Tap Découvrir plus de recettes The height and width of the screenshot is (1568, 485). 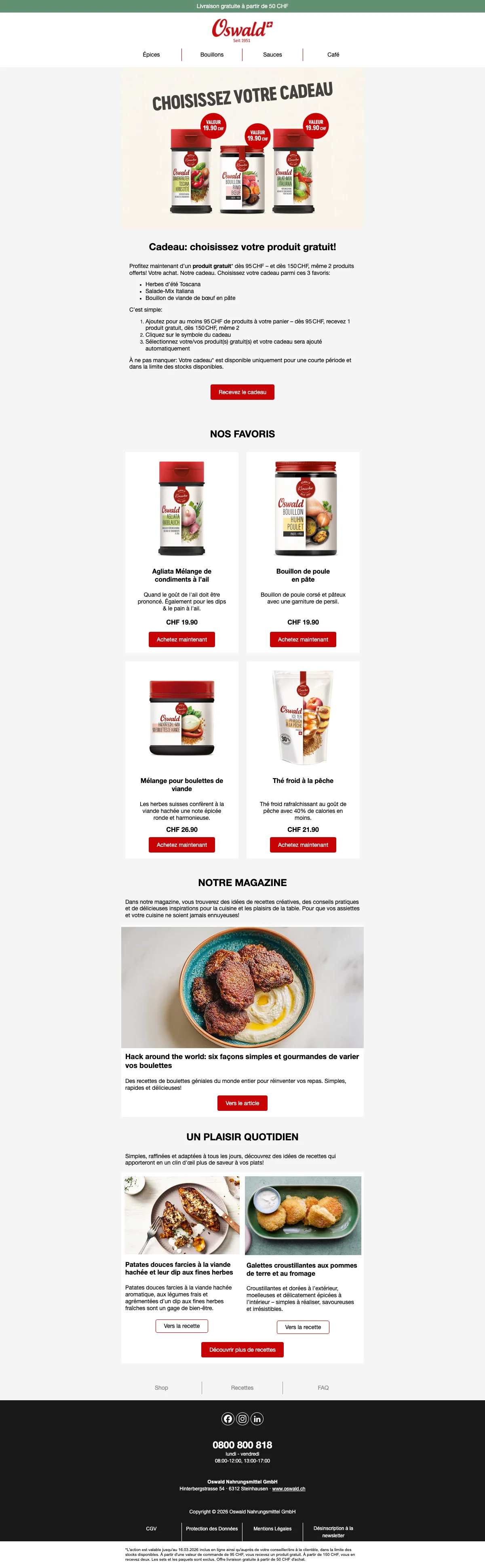click(242, 1349)
